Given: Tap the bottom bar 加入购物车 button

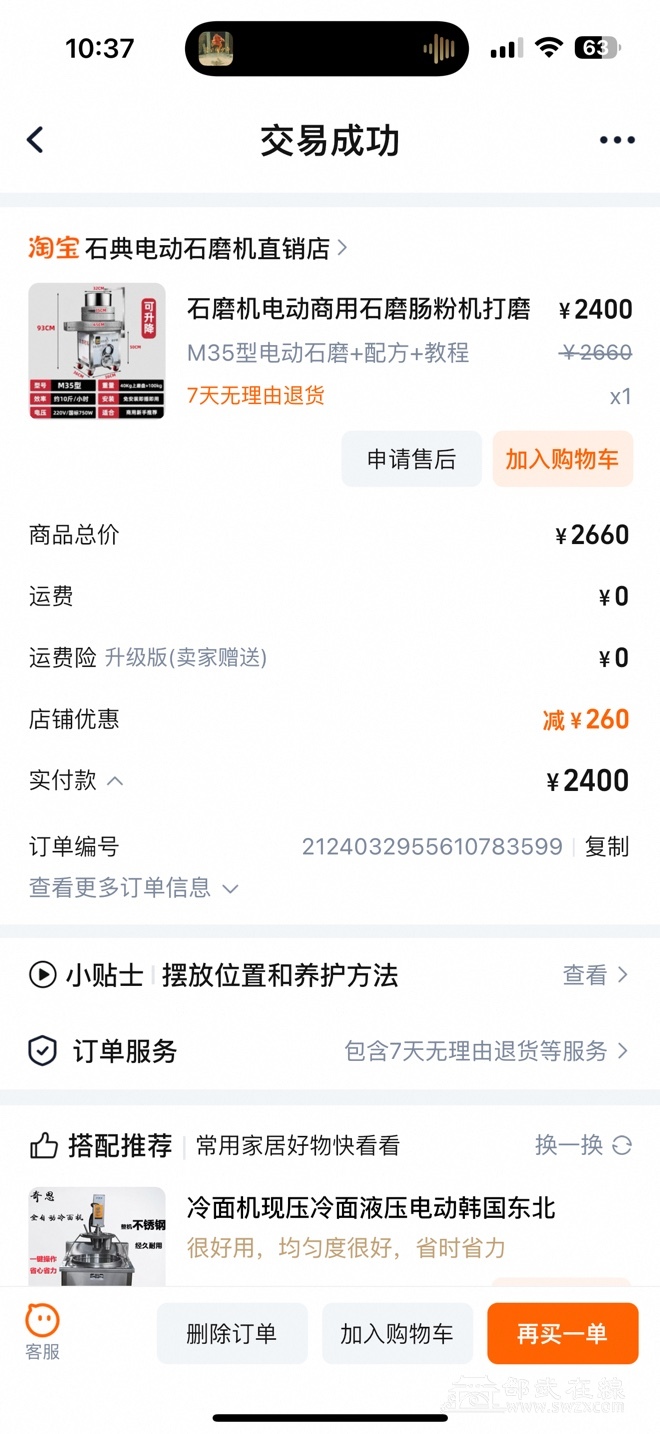Looking at the screenshot, I should tap(397, 1333).
